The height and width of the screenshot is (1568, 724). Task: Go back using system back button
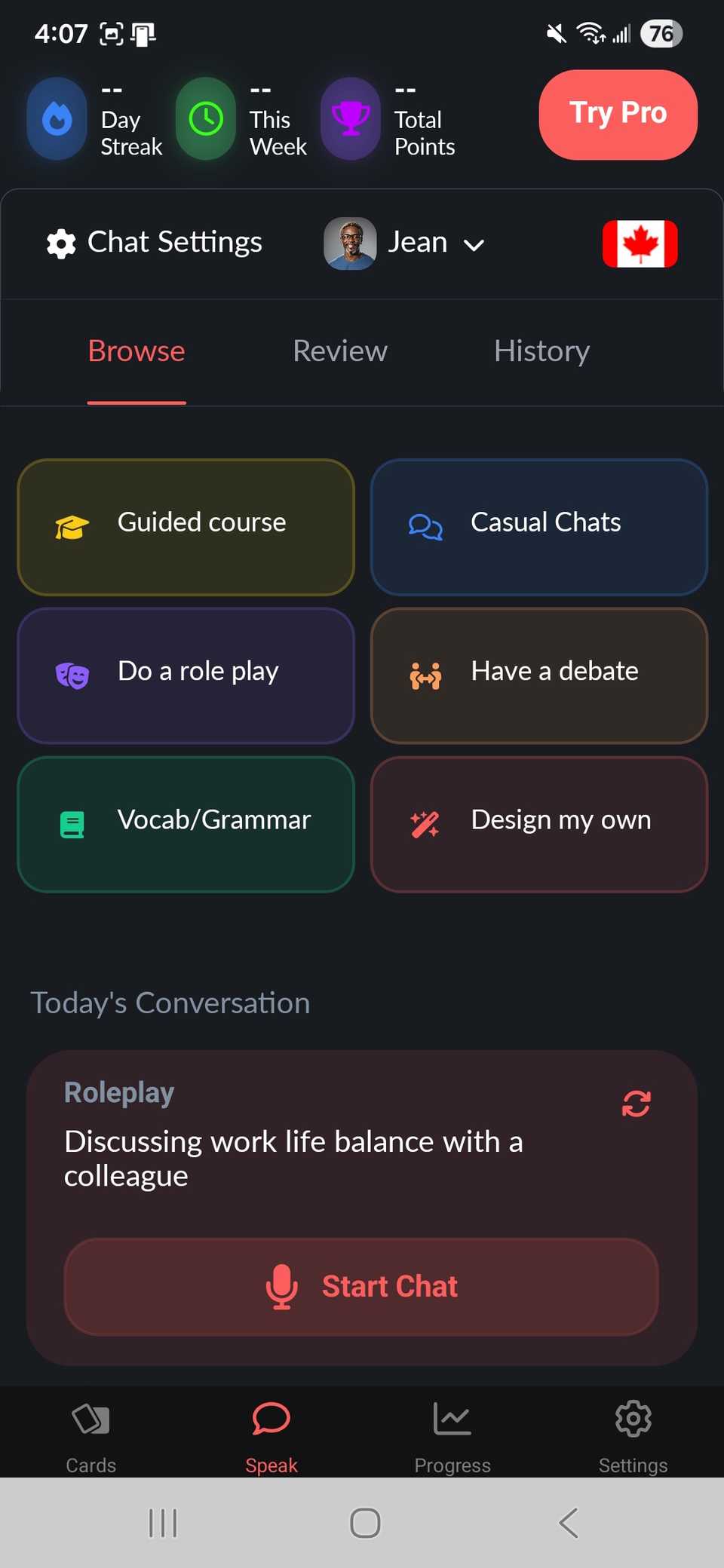click(x=569, y=1523)
